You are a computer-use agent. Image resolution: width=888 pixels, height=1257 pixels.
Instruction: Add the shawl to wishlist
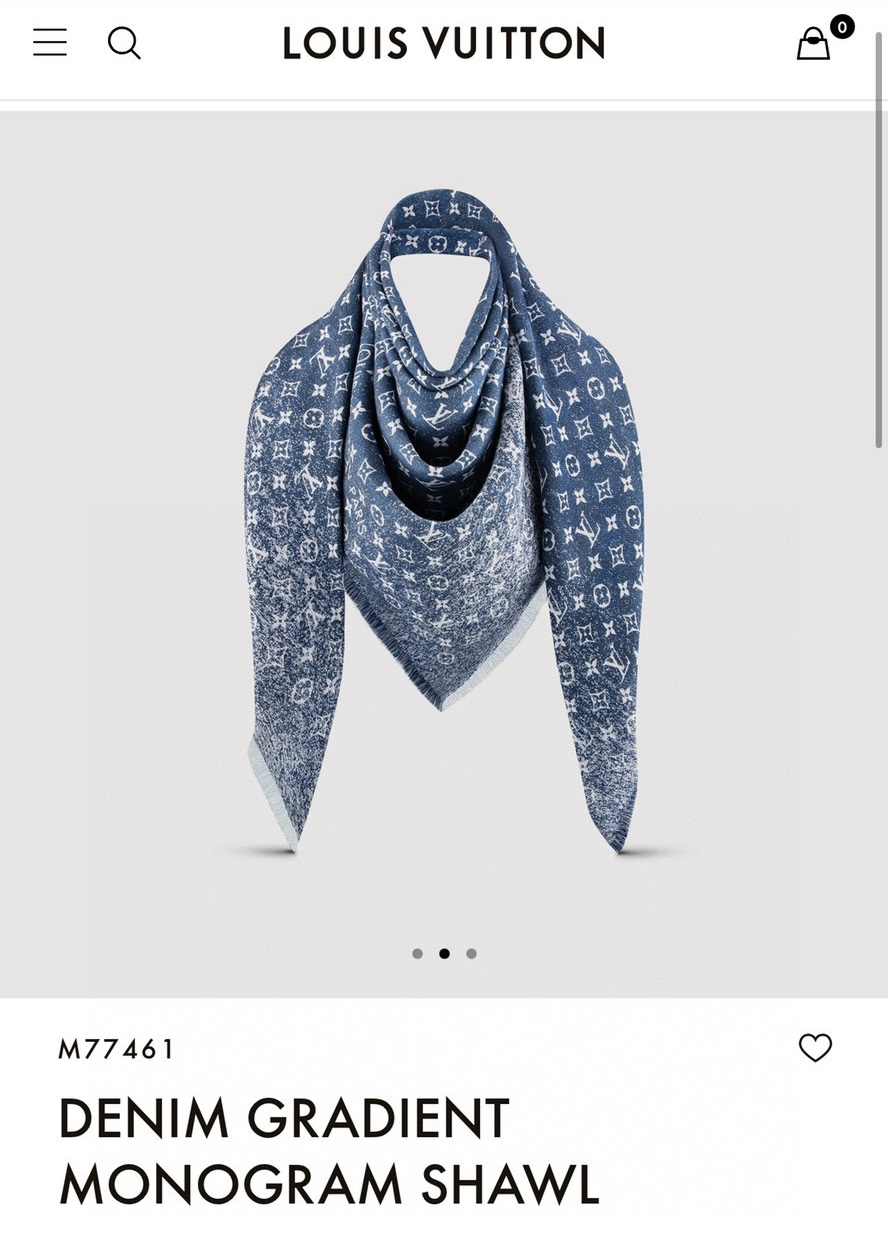[815, 1048]
